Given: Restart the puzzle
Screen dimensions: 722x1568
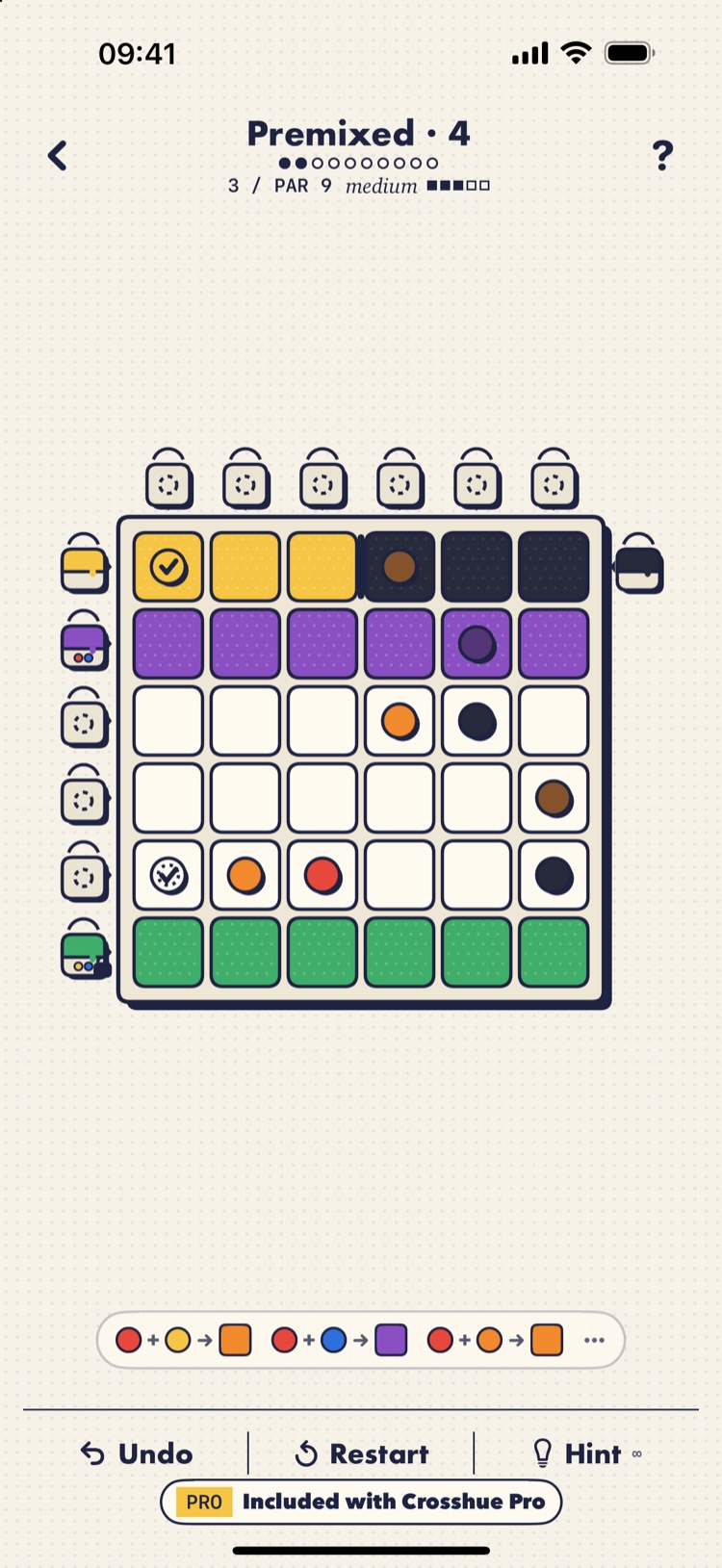Looking at the screenshot, I should click(361, 1453).
